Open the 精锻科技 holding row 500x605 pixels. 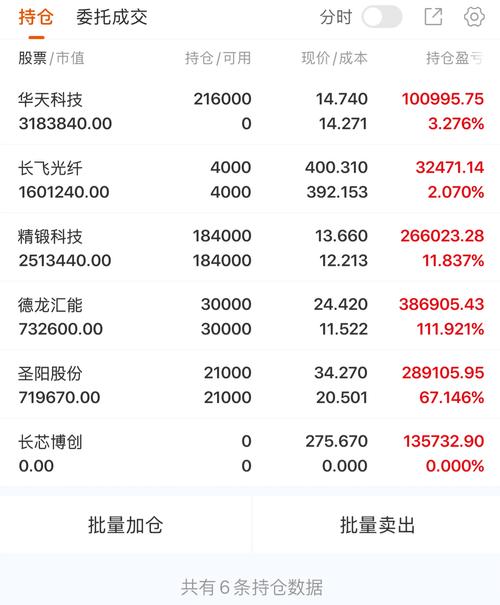pyautogui.click(x=250, y=248)
